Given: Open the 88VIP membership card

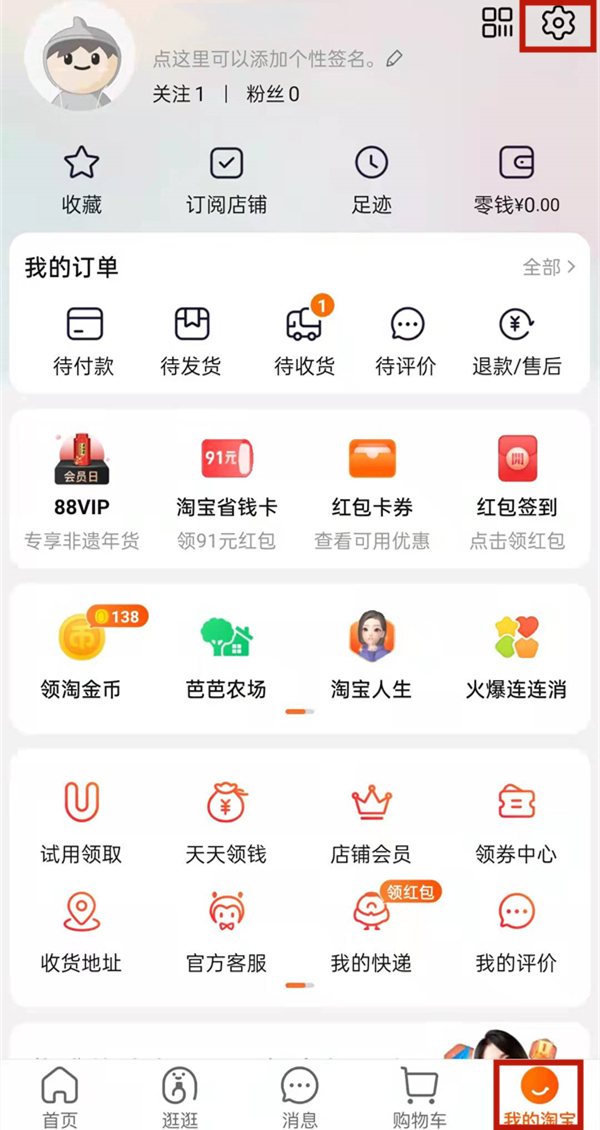Looking at the screenshot, I should pos(82,490).
